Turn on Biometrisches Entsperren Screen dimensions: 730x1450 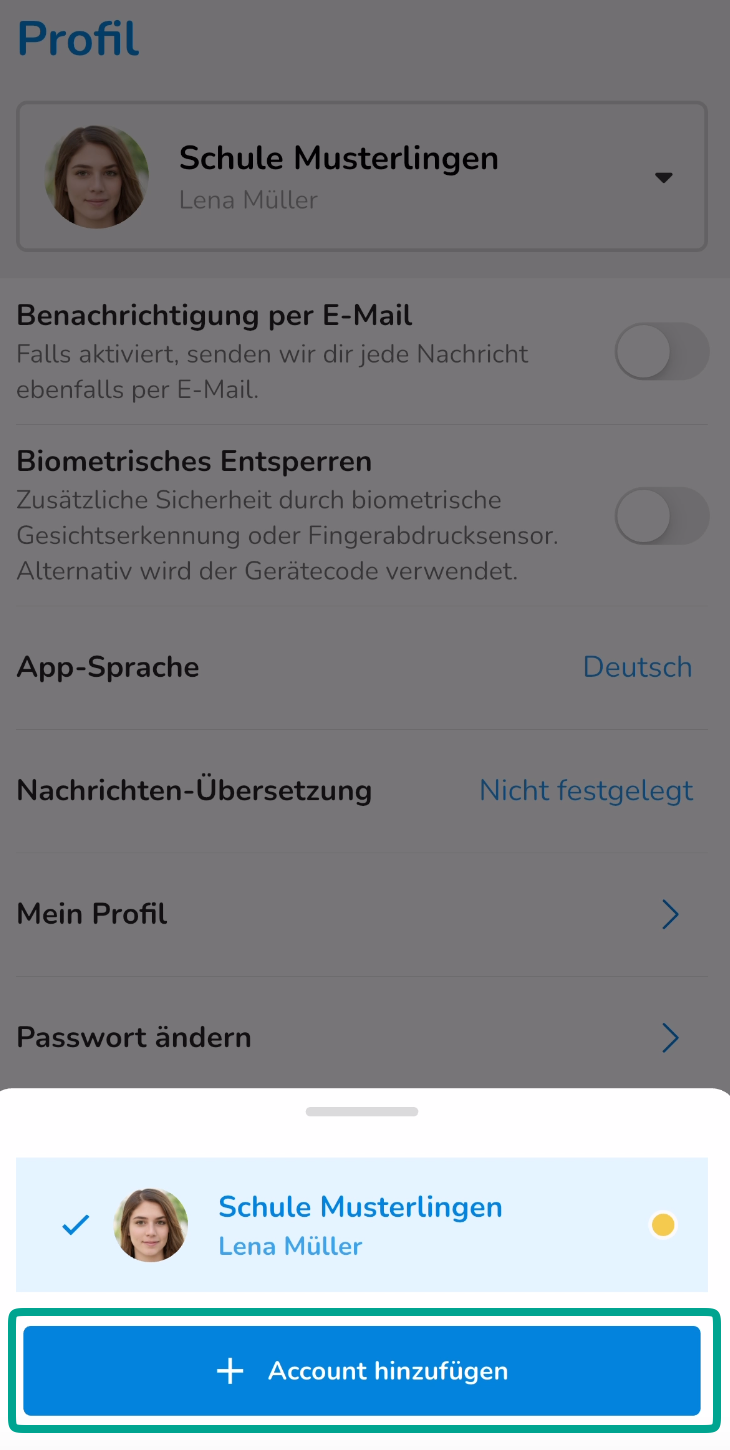(x=661, y=516)
